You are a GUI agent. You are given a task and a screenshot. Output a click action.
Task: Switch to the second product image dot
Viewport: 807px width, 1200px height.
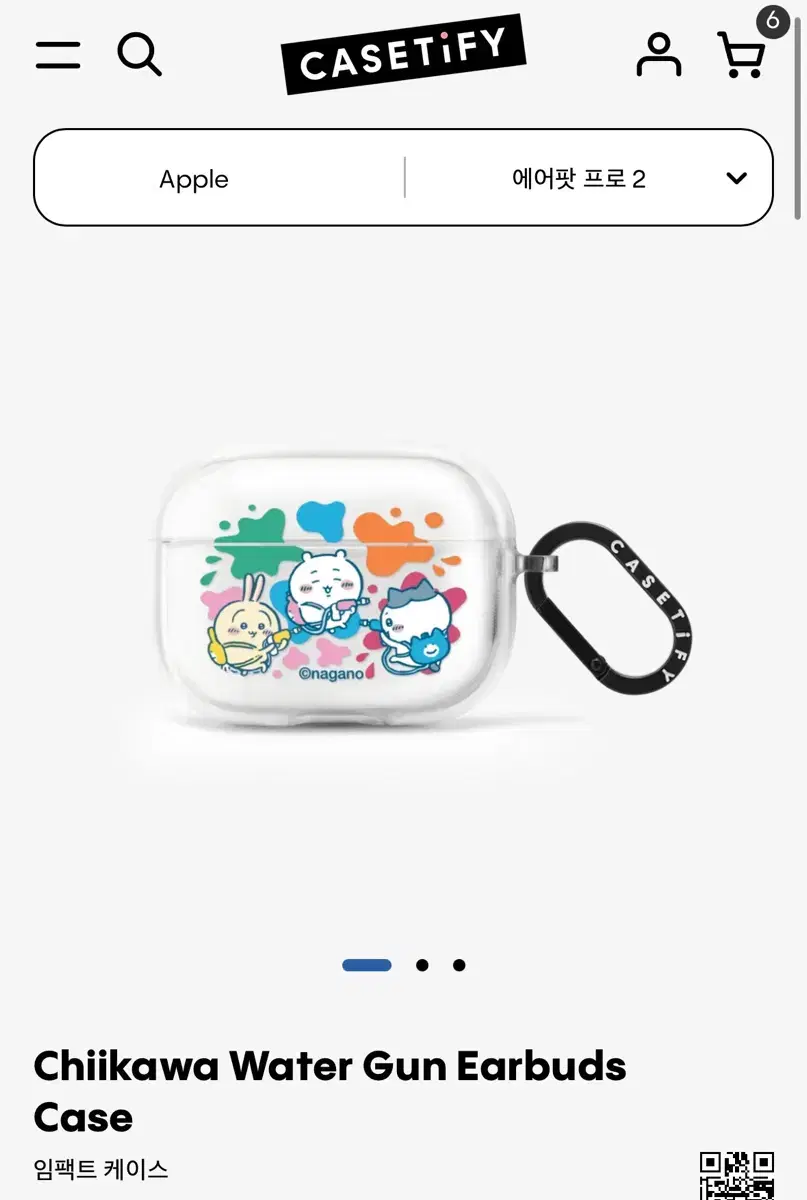[x=422, y=964]
